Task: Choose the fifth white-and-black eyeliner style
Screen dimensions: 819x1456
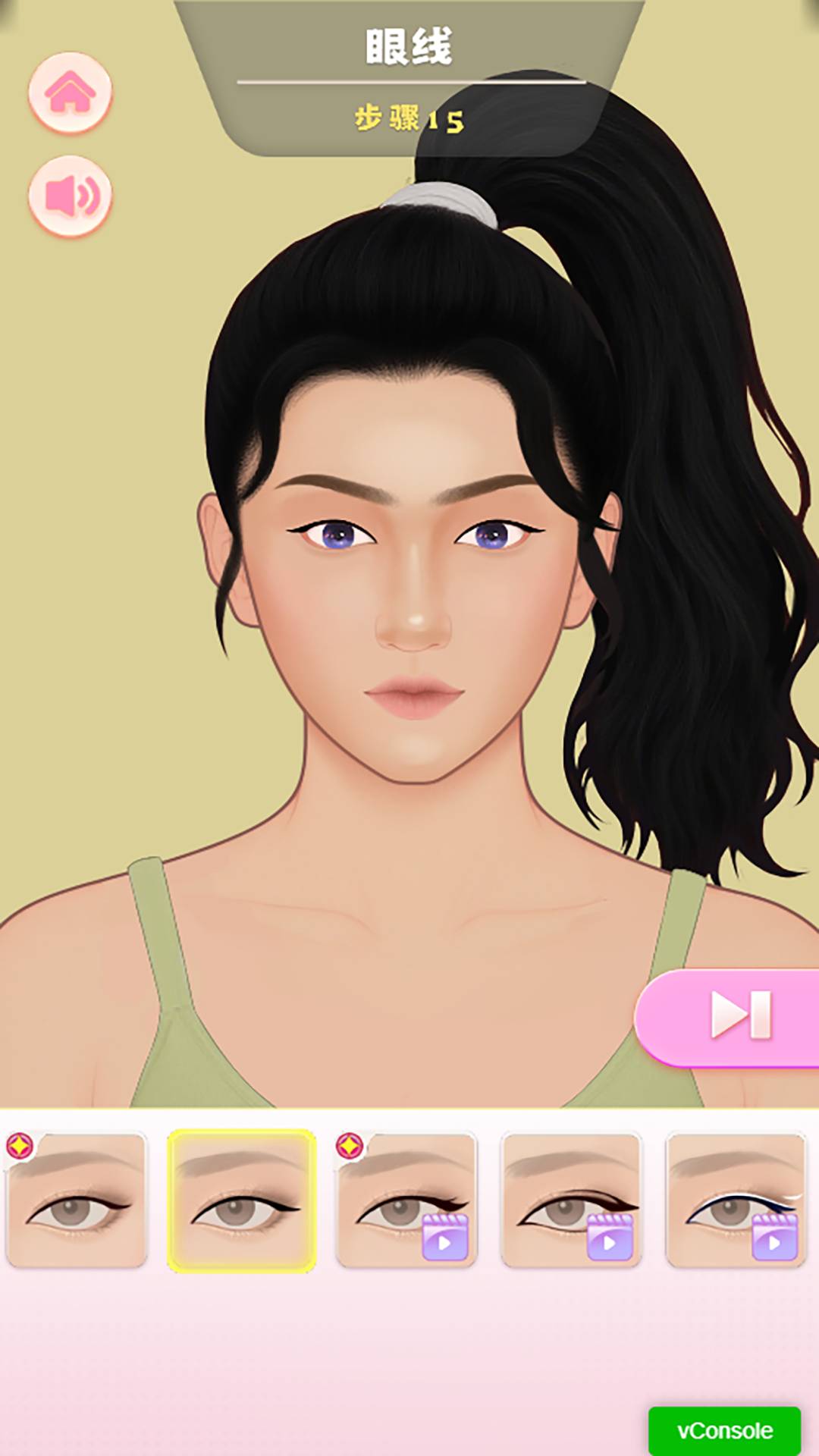Action: coord(736,1200)
